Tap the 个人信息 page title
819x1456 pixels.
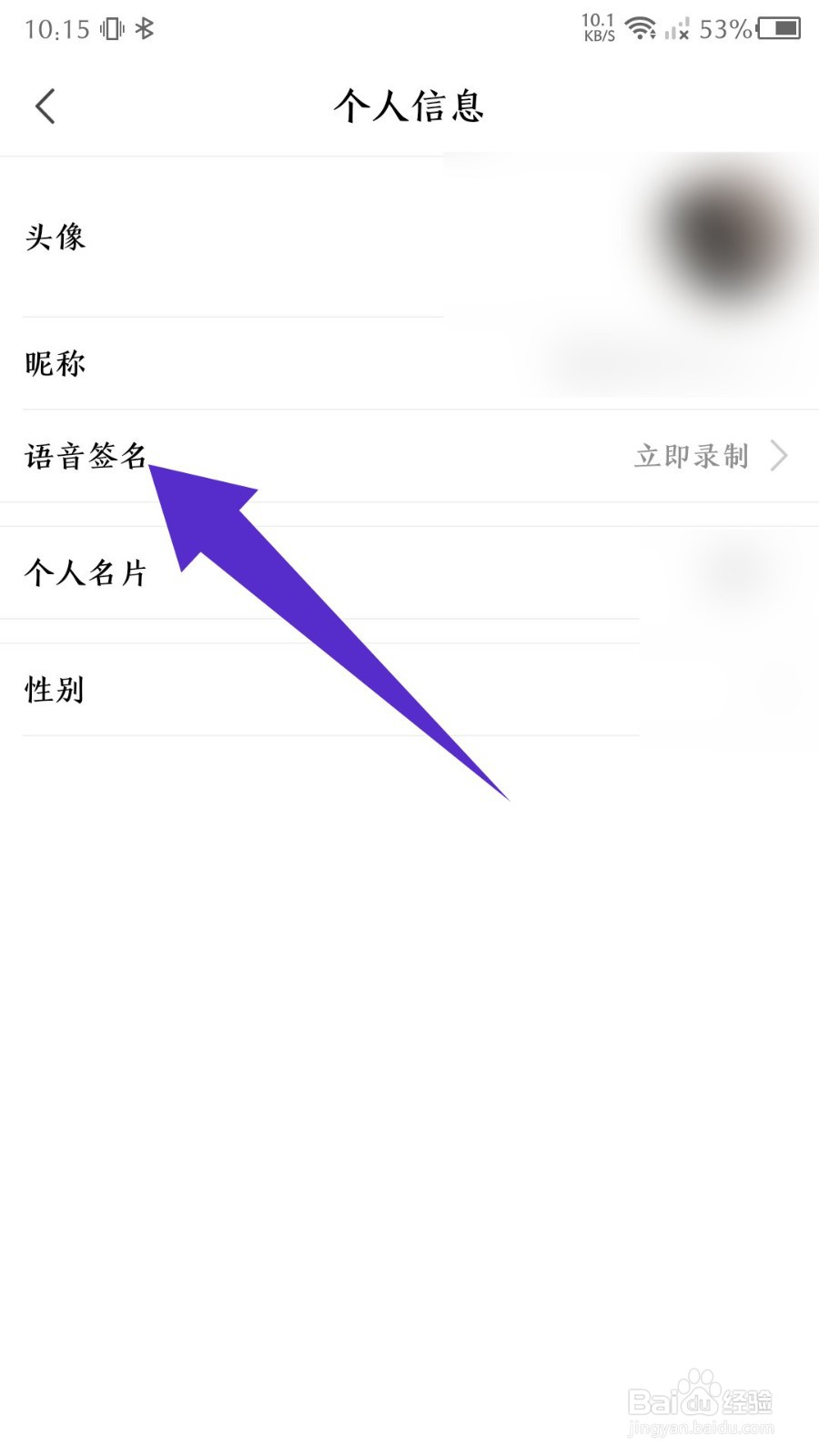pos(409,106)
